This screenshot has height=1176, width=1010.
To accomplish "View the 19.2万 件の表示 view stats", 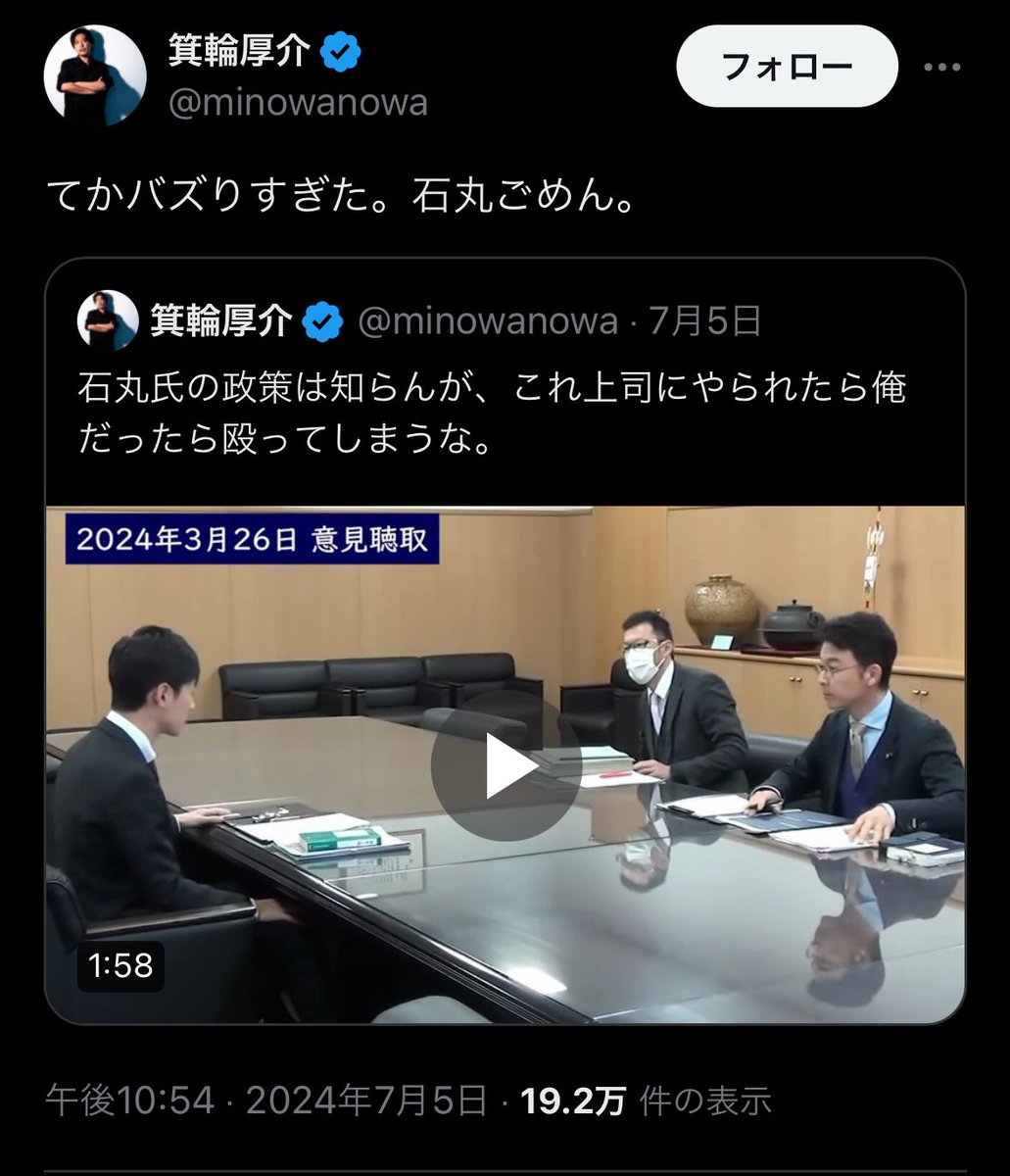I will tap(645, 1101).
